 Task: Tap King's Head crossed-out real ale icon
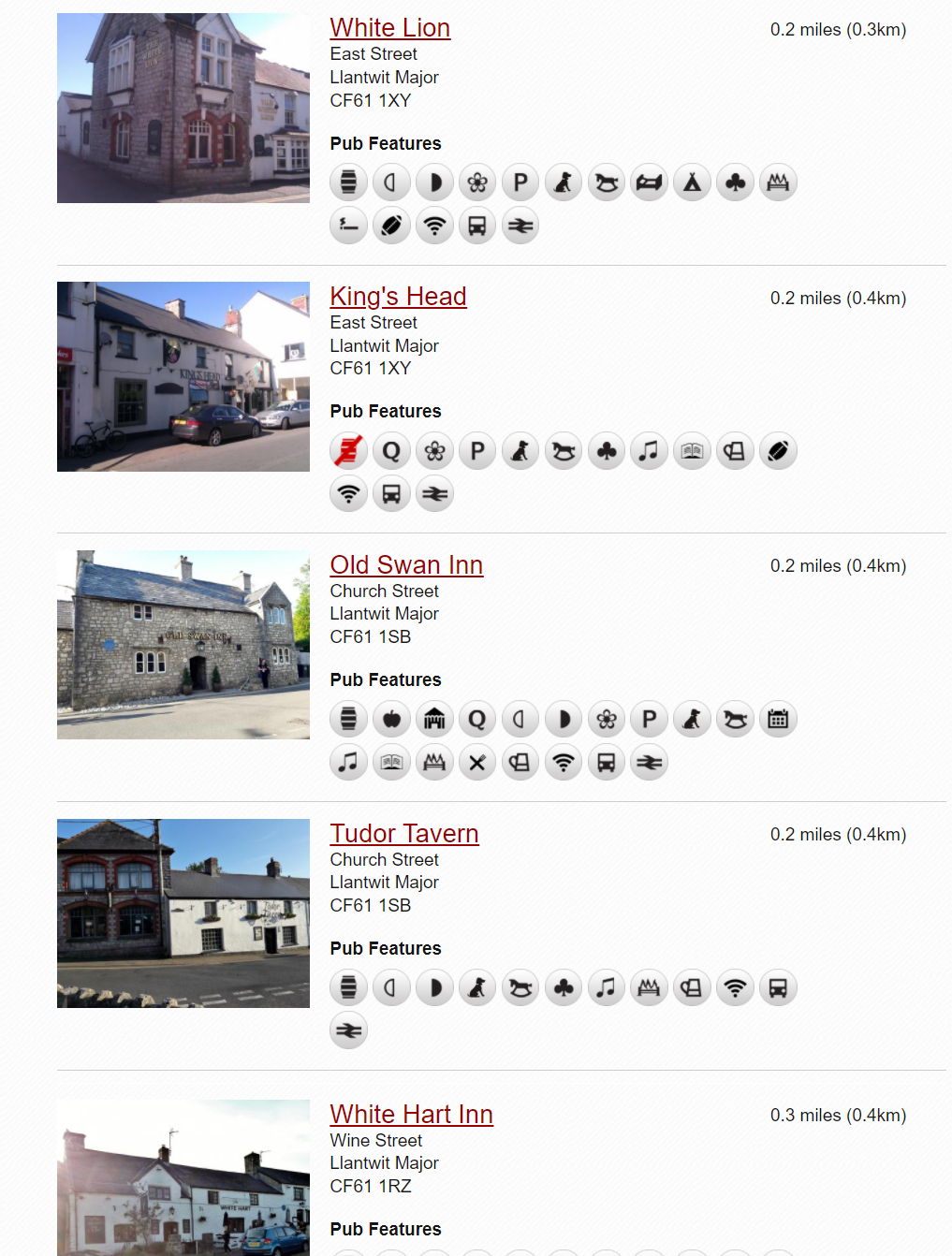[x=348, y=451]
